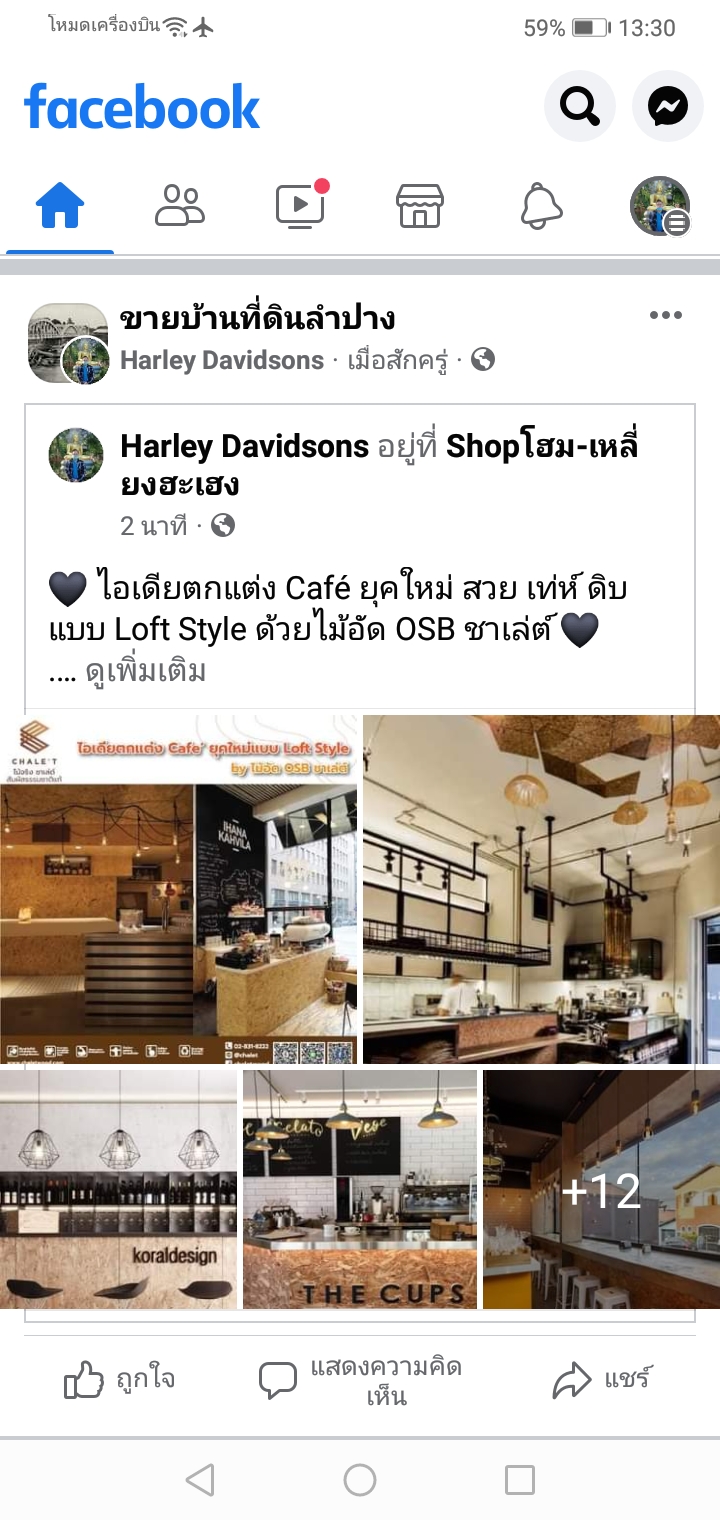The width and height of the screenshot is (720, 1520).
Task: Open the Chalet Loft Style cafe photo
Action: (178, 889)
